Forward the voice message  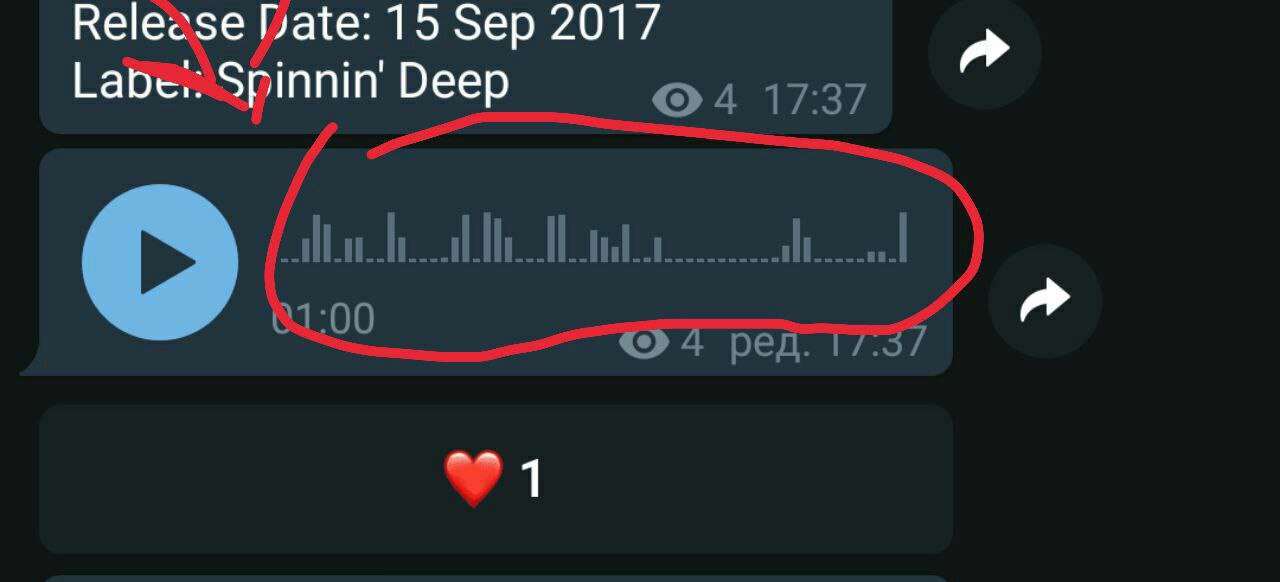pyautogui.click(x=1044, y=301)
